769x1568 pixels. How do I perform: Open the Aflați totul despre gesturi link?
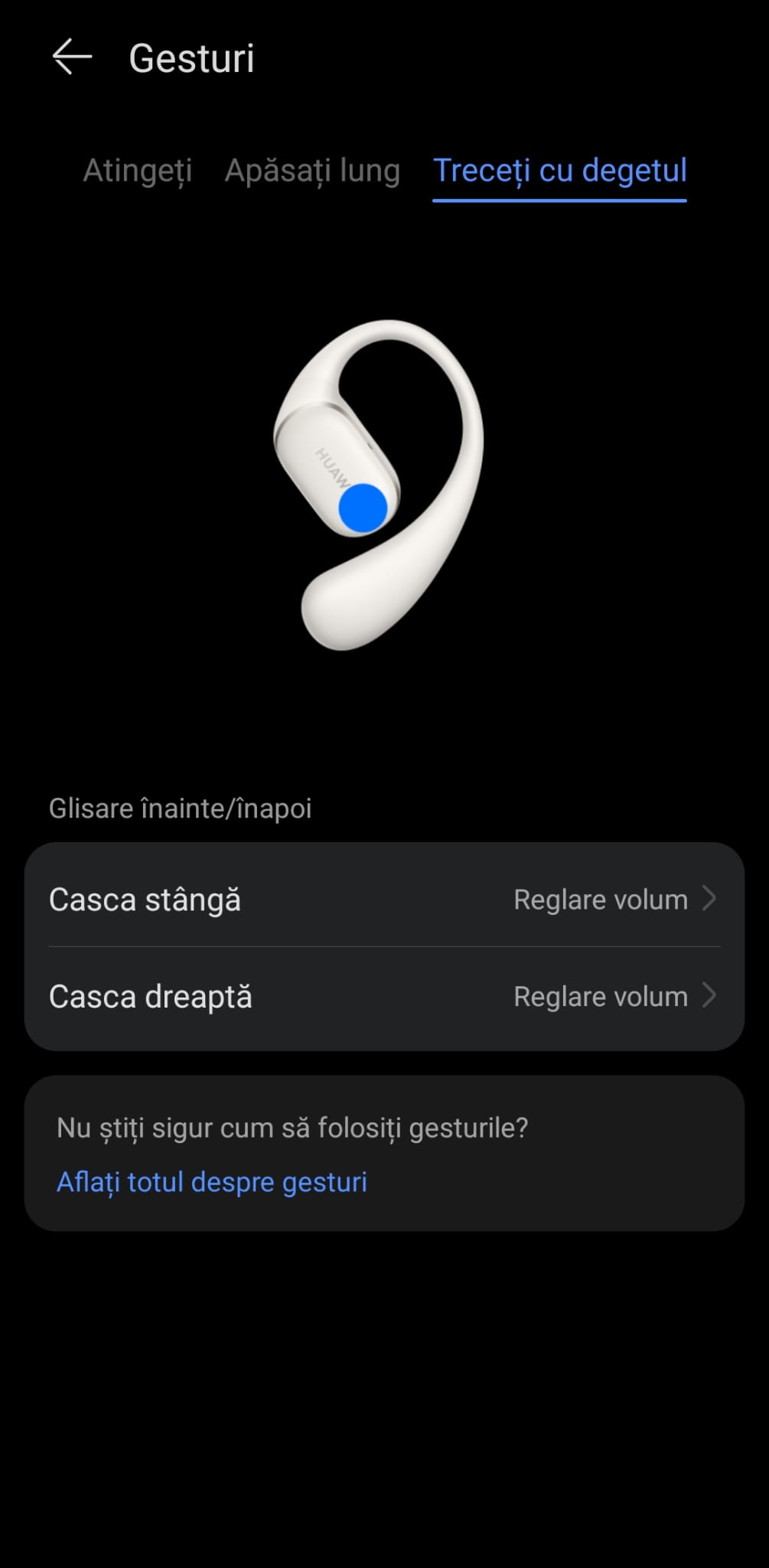point(212,1181)
